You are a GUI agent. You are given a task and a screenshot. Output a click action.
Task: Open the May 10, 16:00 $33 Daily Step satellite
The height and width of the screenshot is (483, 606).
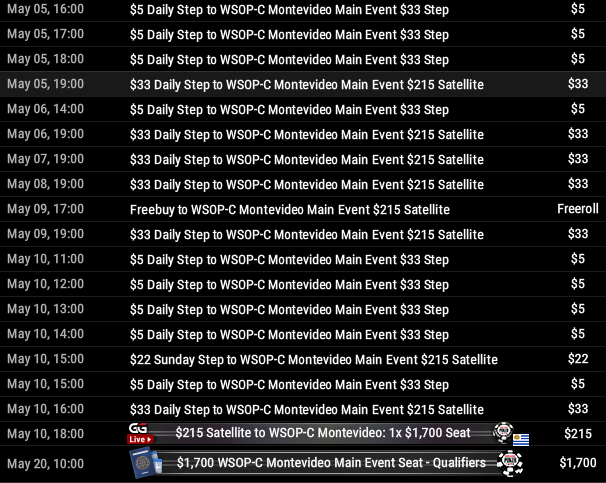tap(303, 409)
